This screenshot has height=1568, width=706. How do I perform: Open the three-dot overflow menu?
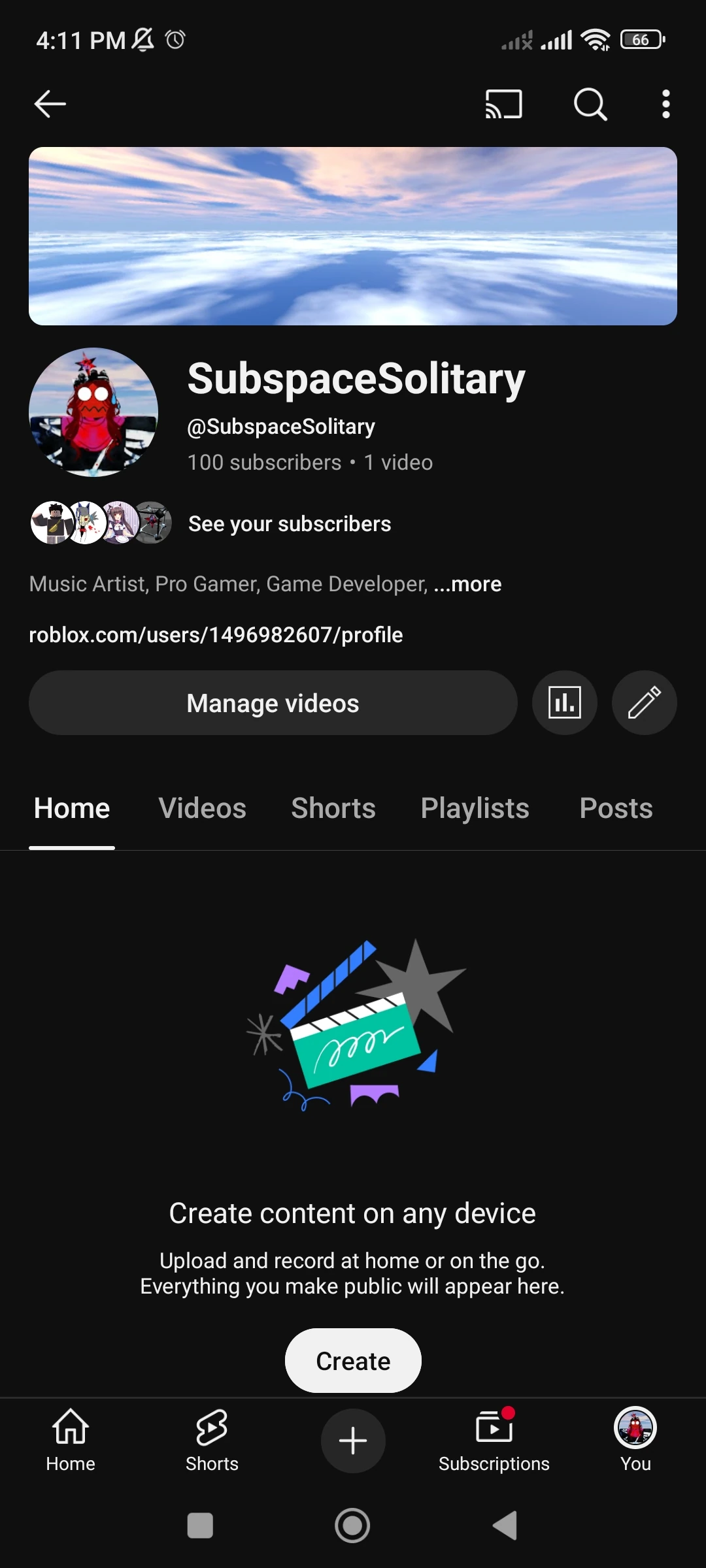tap(665, 104)
